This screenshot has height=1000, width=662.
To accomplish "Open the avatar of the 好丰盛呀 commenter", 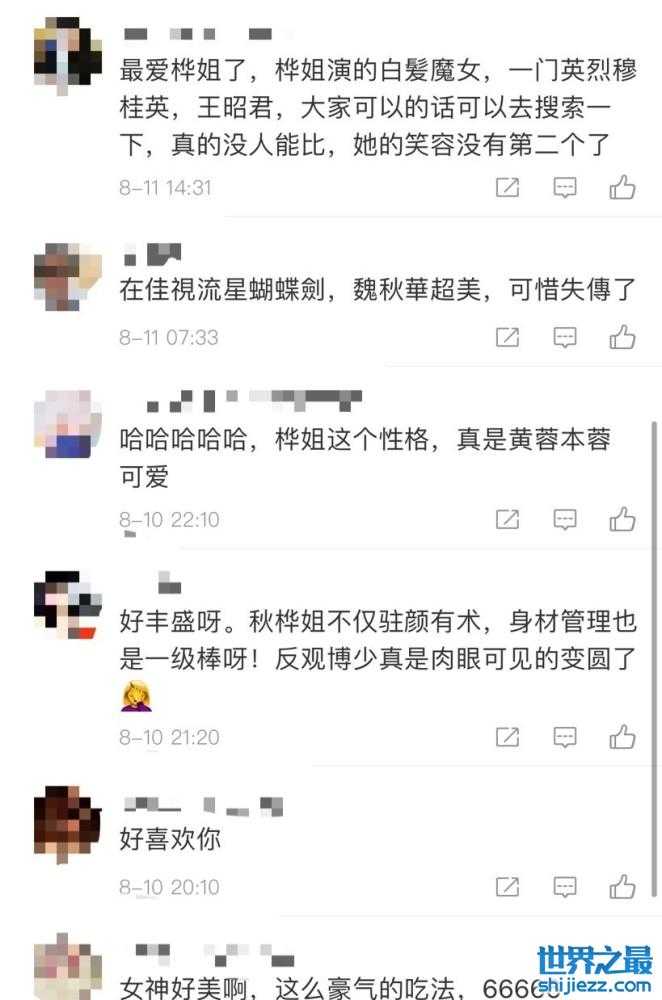I will 67,607.
